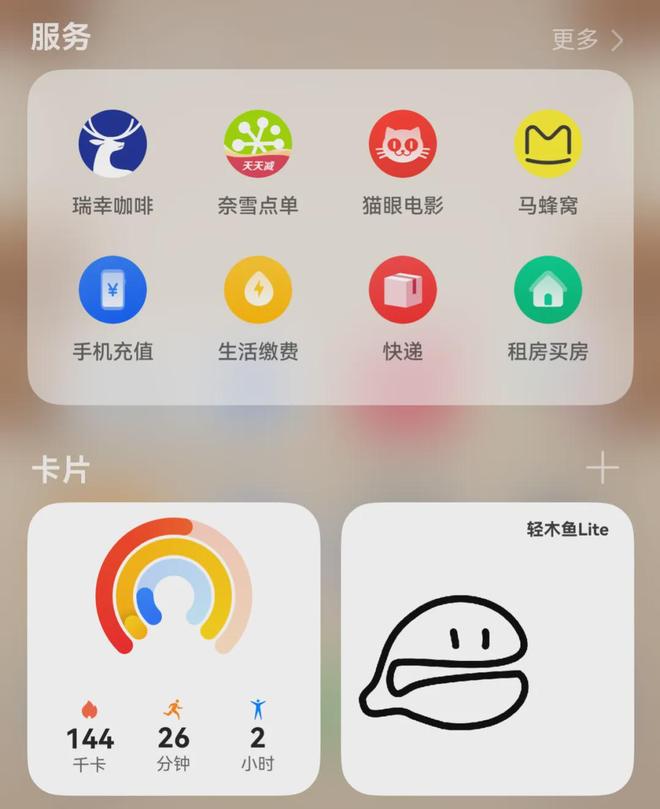Open the 轻木鱼Lite card
This screenshot has width=660, height=809.
tap(487, 648)
